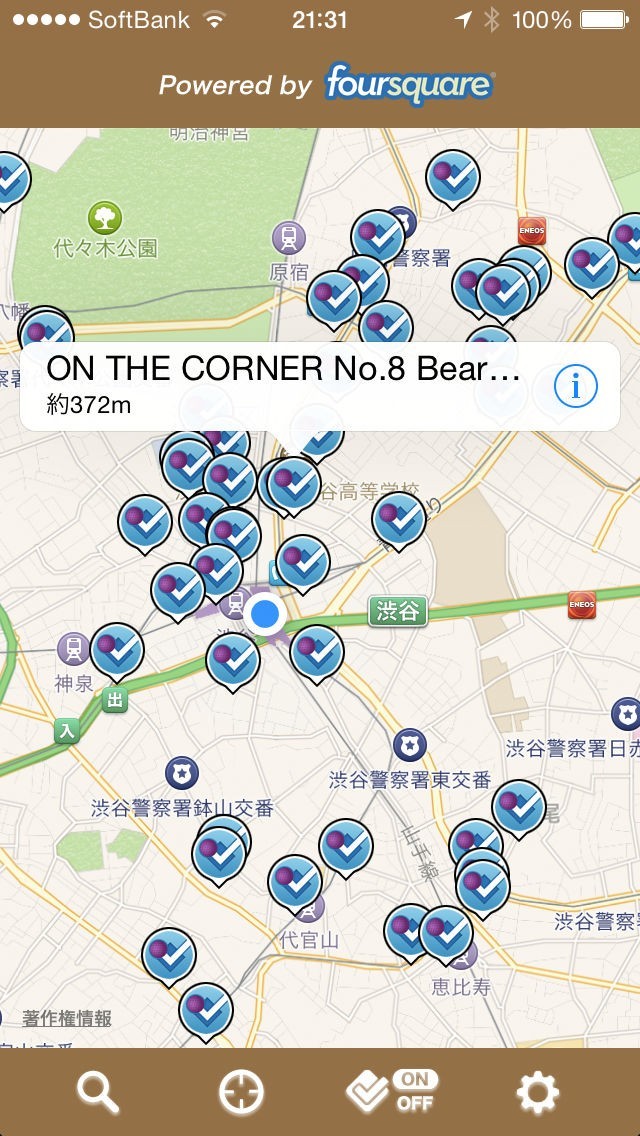Image resolution: width=640 pixels, height=1136 pixels.
Task: Center map on current location crosshair
Action: (241, 1092)
